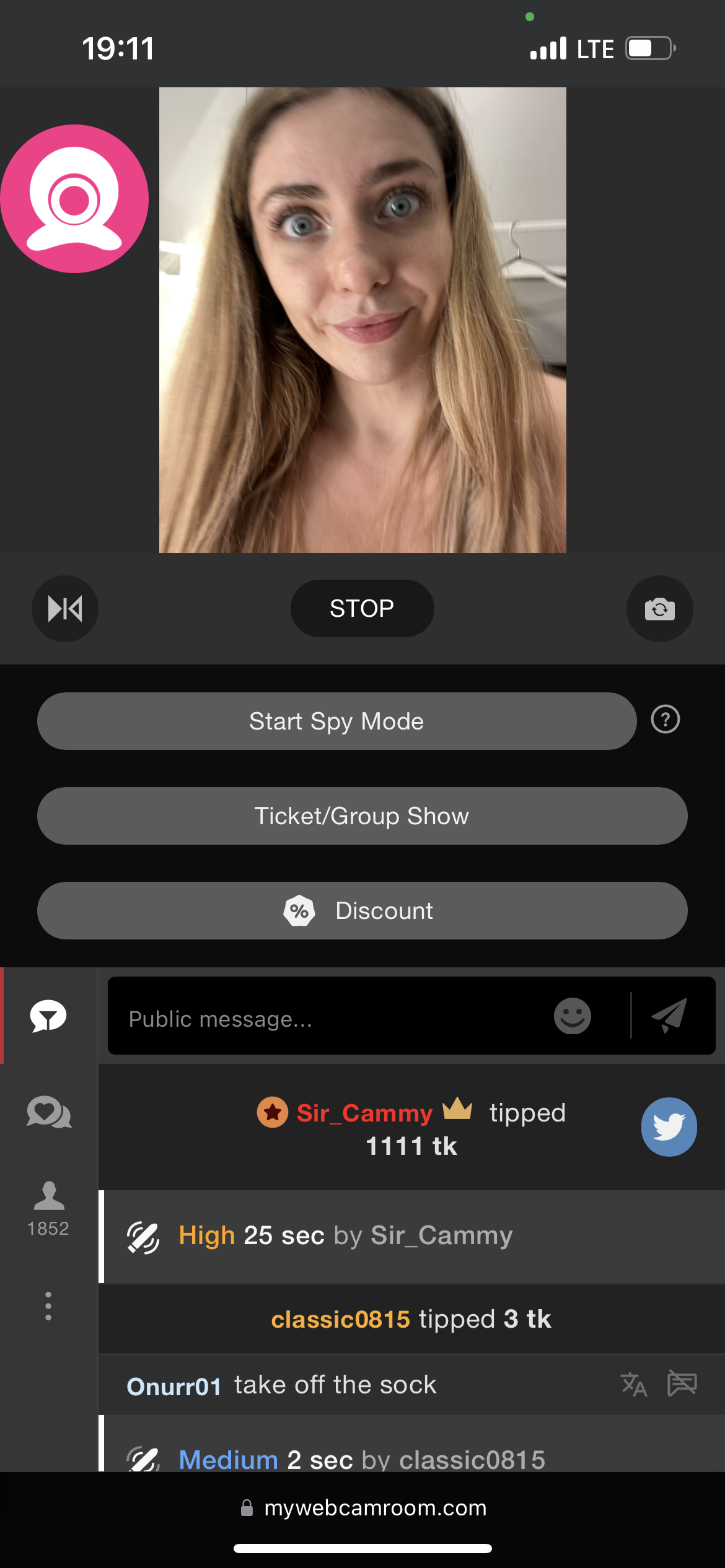Share Sir_Cammy's tip on Twitter
The height and width of the screenshot is (1568, 725).
669,1127
